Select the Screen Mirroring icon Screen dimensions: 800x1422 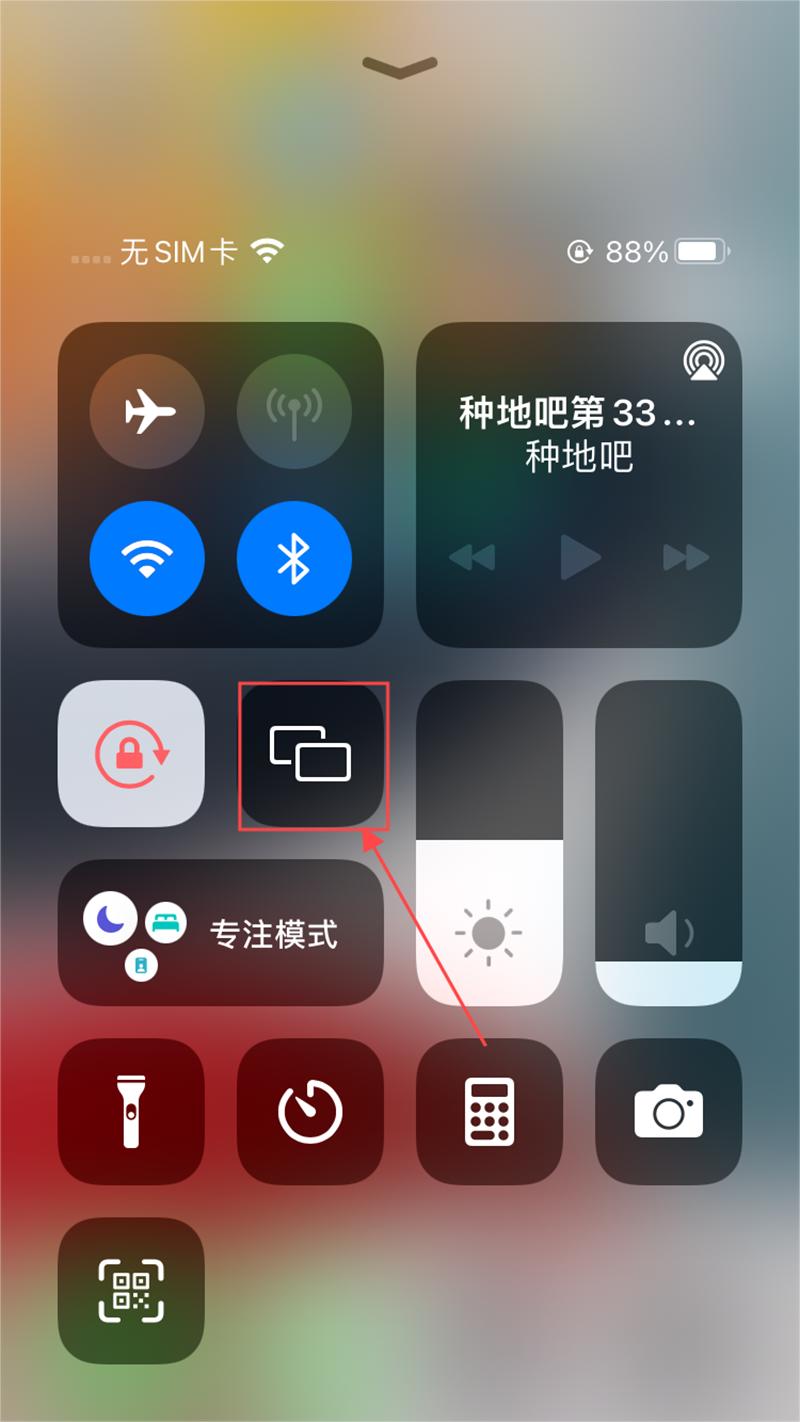click(313, 756)
